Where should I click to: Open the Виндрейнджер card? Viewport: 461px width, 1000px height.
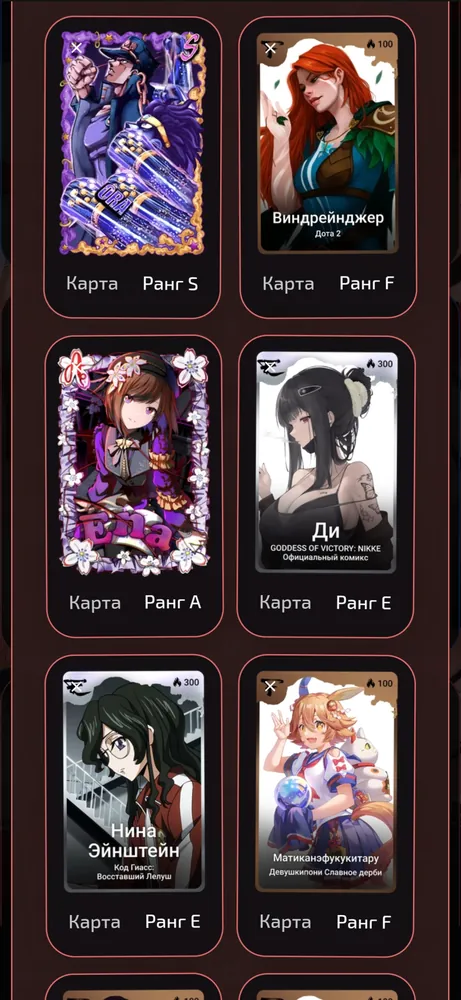[327, 143]
